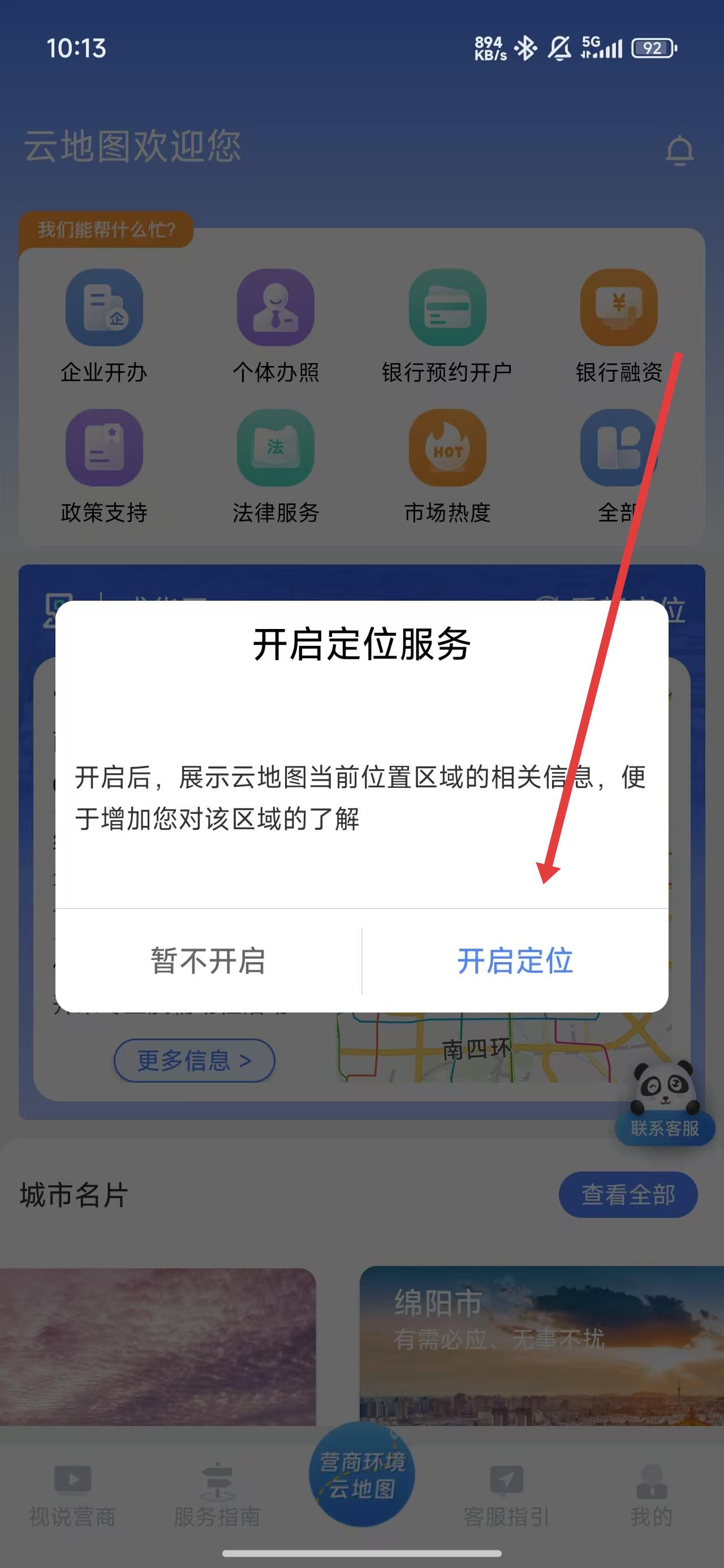Image resolution: width=724 pixels, height=1568 pixels.
Task: Switch to the 我的 tab
Action: click(x=651, y=1495)
